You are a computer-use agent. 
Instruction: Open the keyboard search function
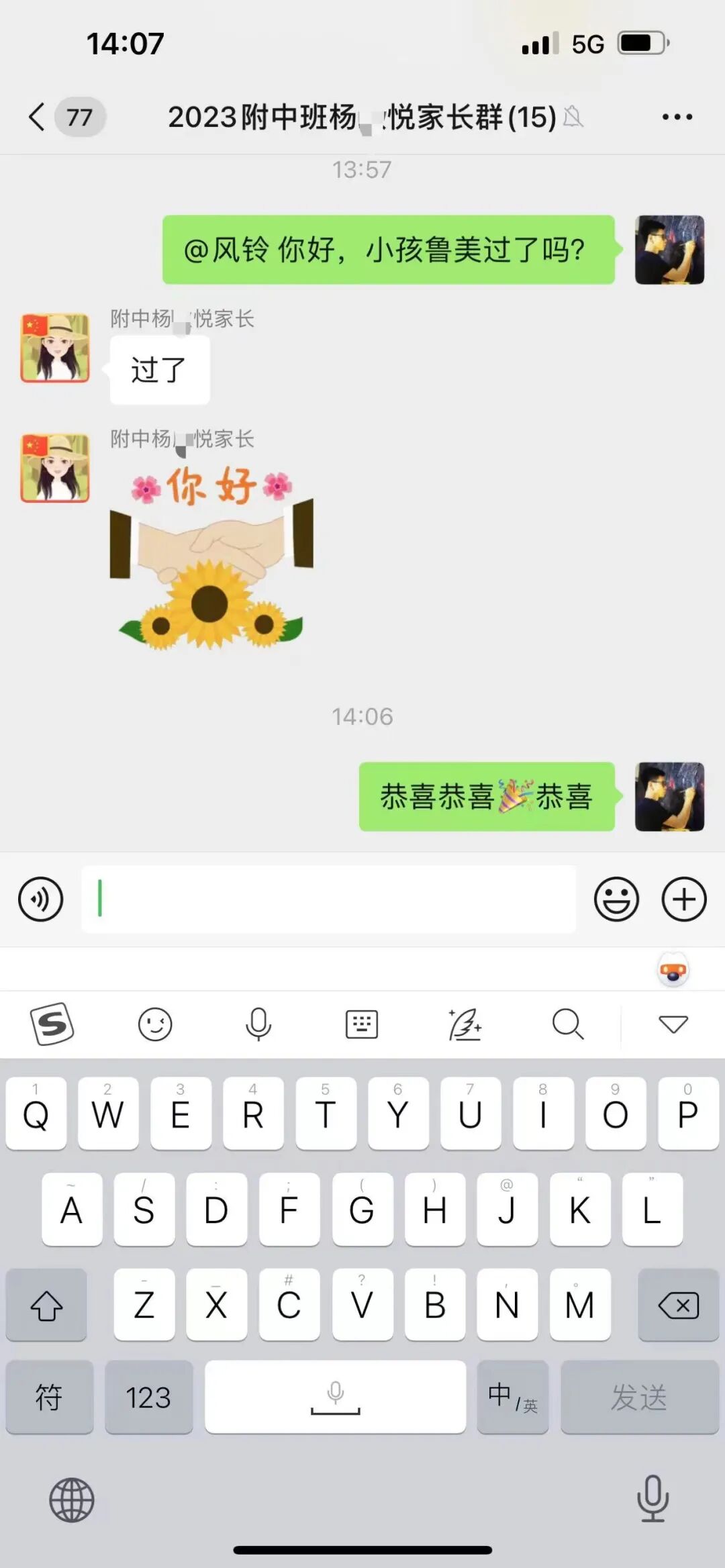point(568,1024)
